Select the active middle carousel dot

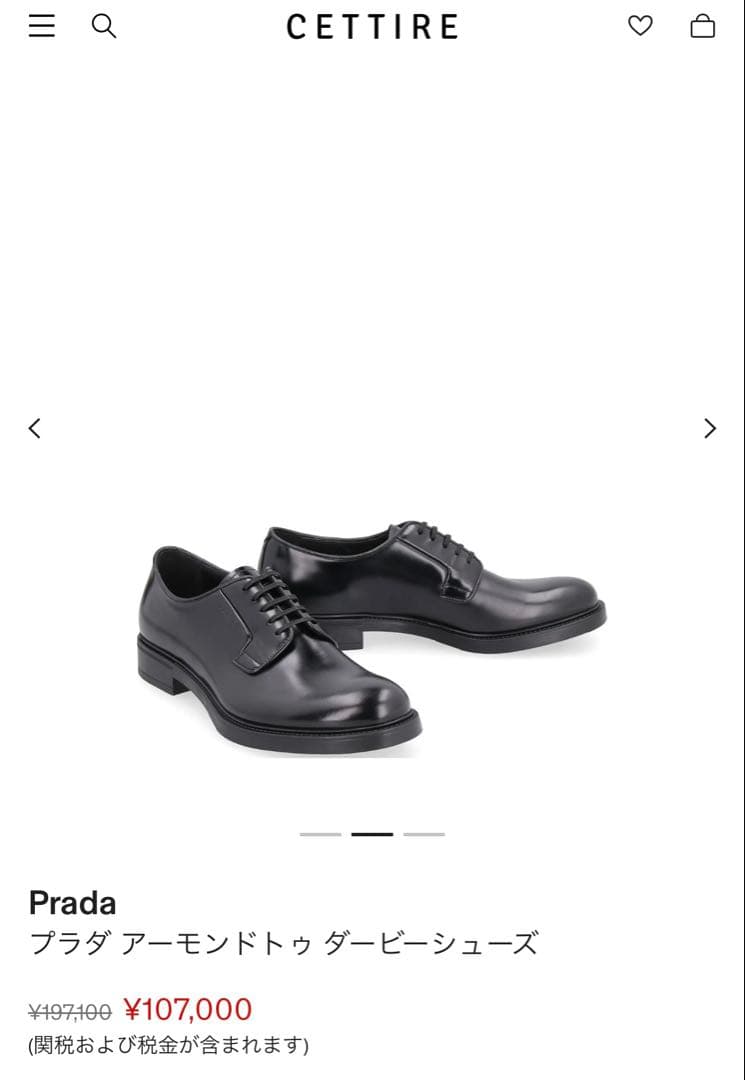(x=373, y=832)
